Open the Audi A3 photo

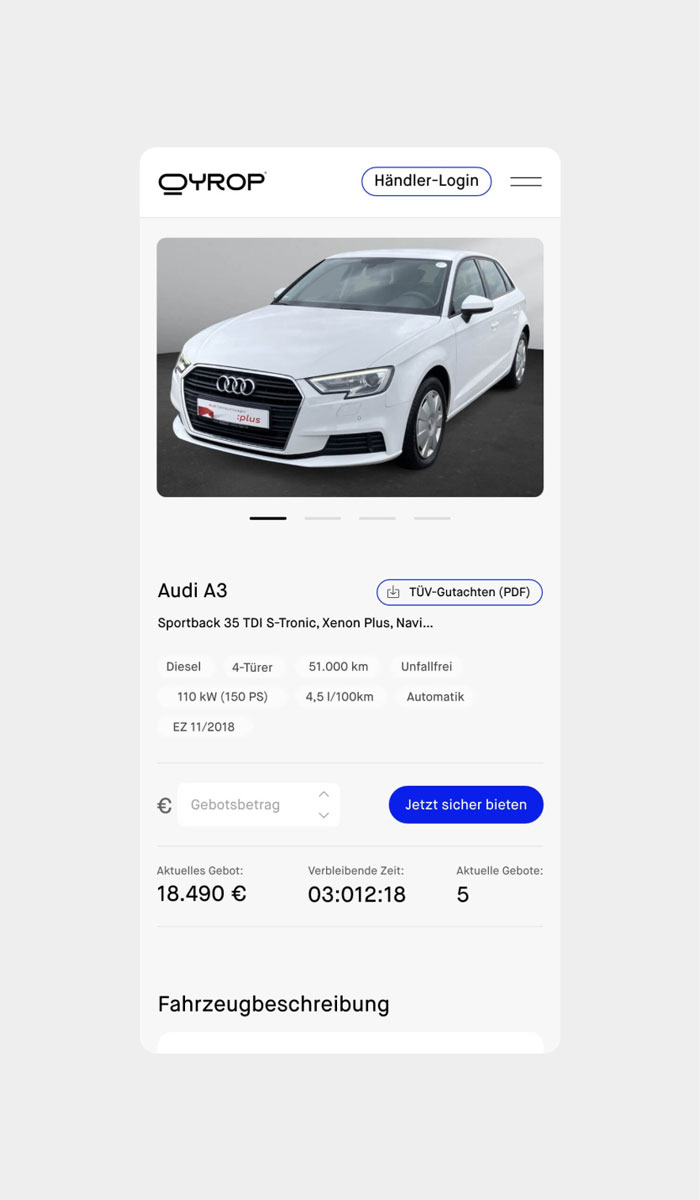pos(350,367)
